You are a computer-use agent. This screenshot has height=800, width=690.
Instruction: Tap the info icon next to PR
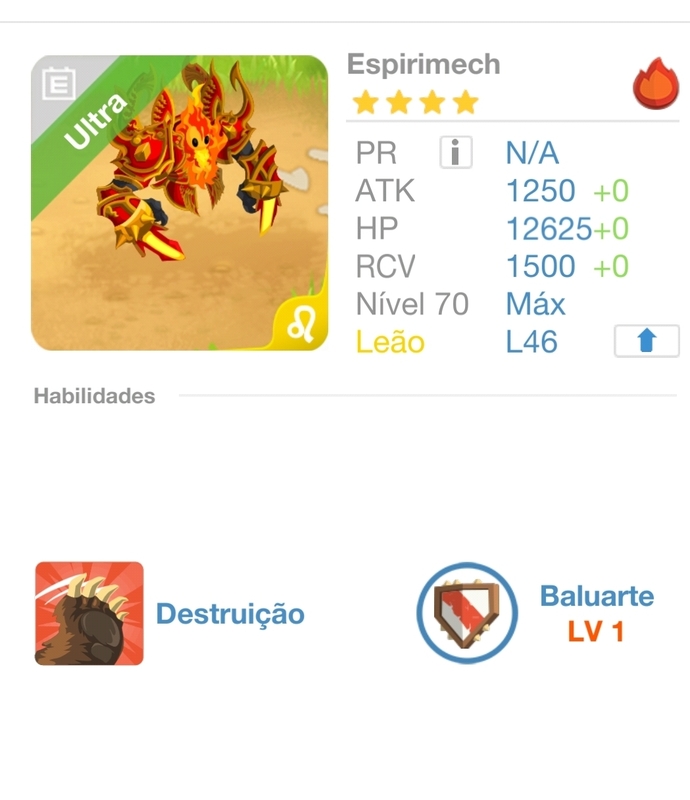click(x=456, y=153)
